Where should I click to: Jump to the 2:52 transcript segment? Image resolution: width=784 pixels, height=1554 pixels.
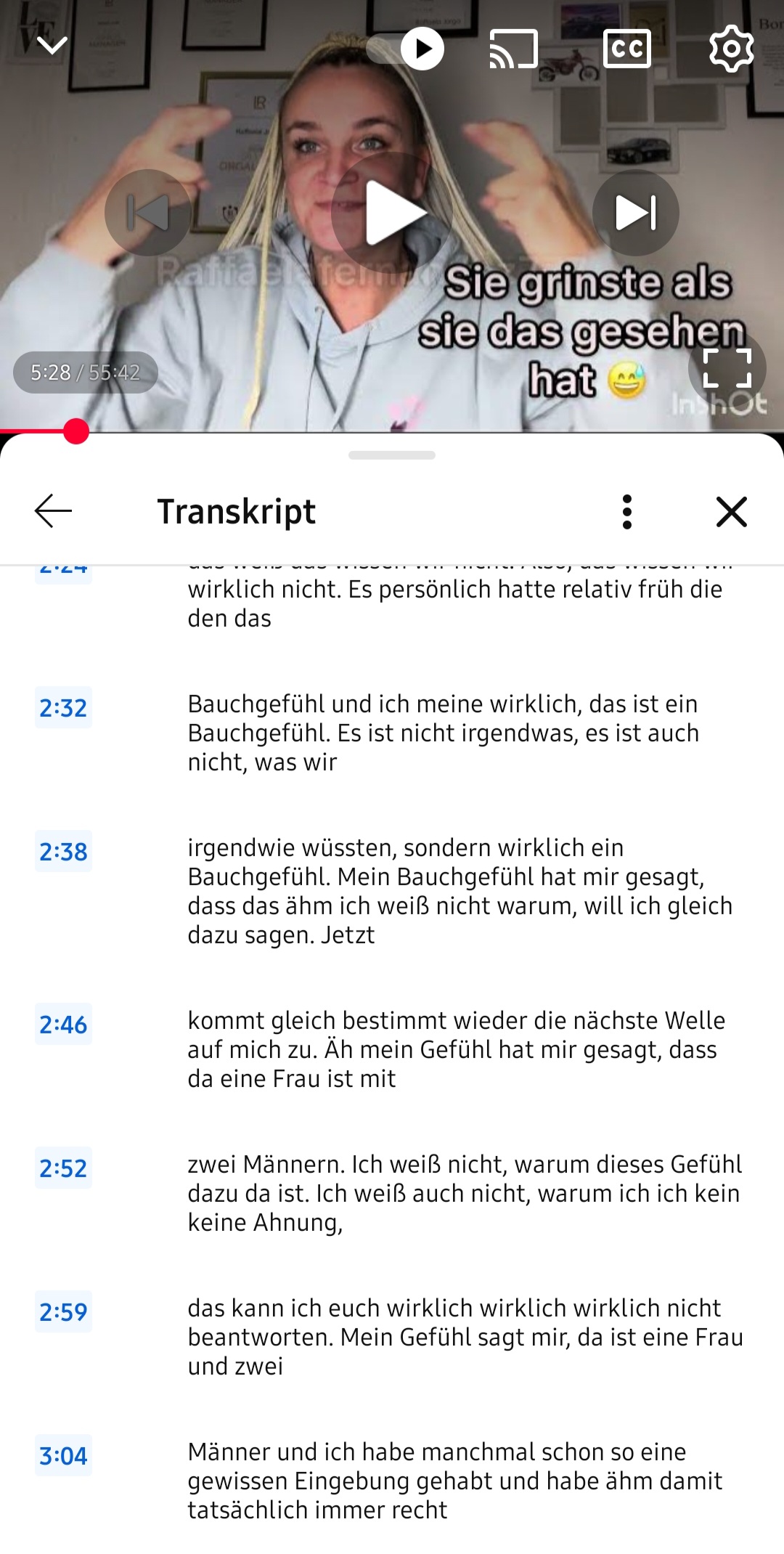pos(64,1168)
